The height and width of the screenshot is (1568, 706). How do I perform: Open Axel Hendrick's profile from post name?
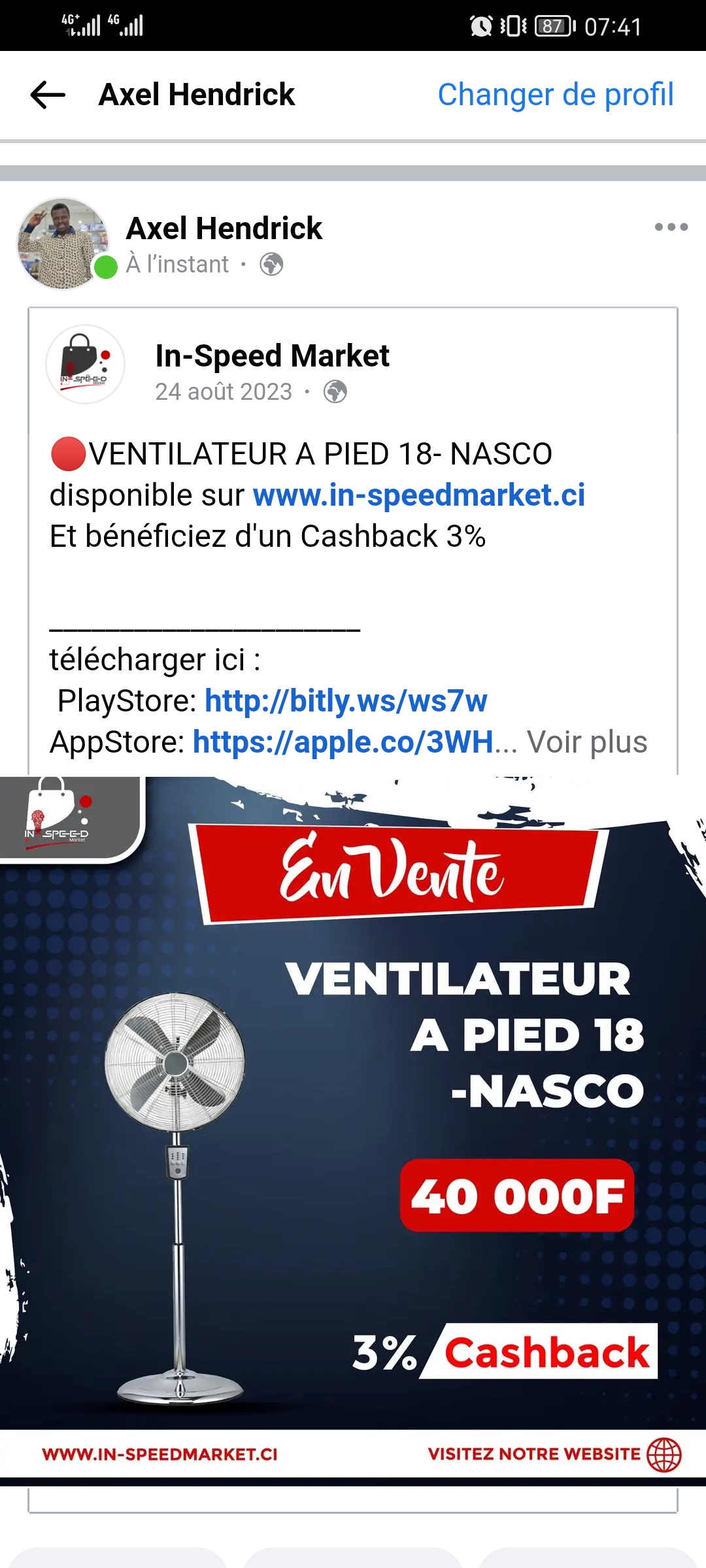tap(224, 229)
